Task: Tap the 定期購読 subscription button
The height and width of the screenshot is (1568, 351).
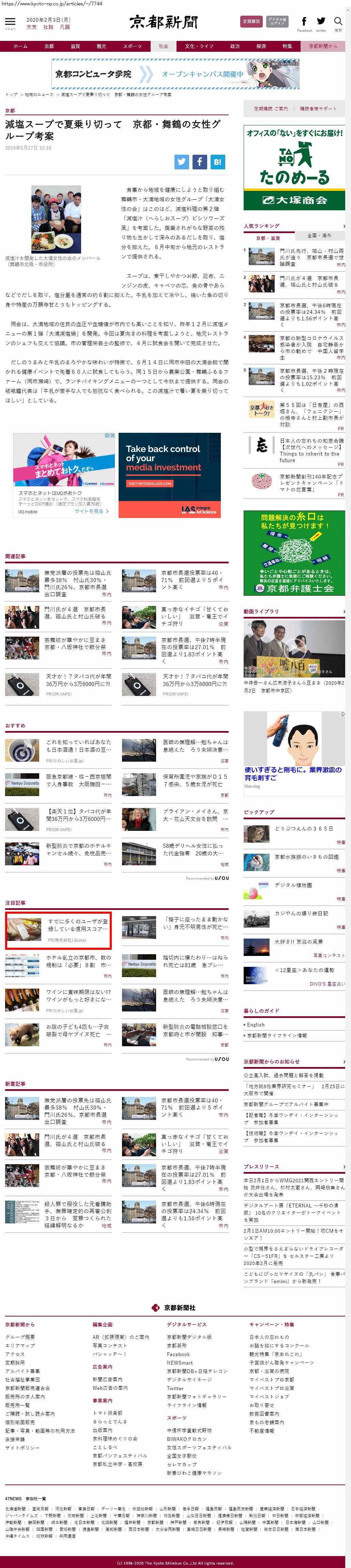Action: point(251,21)
